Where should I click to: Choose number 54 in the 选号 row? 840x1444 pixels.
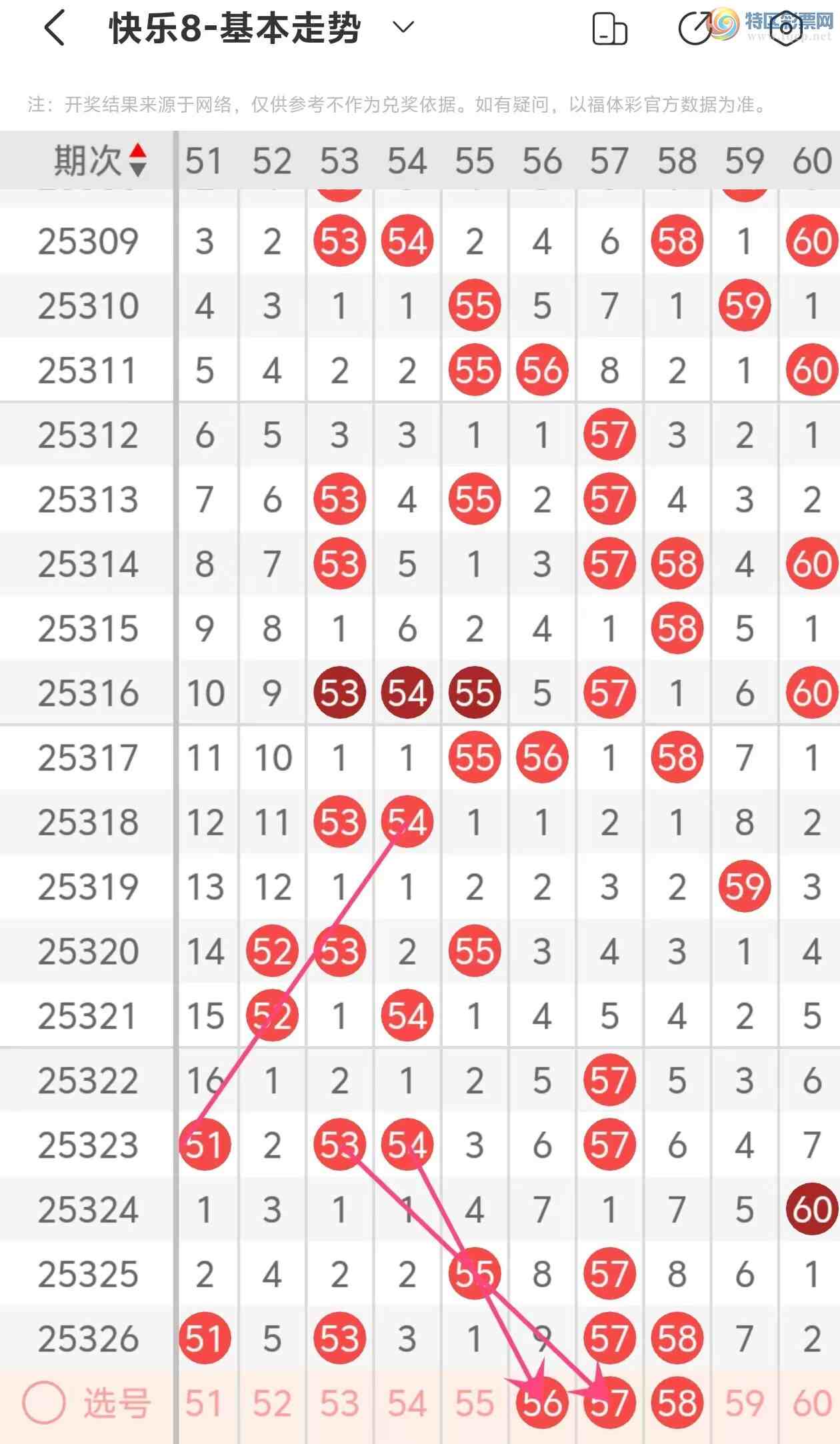(x=407, y=1403)
